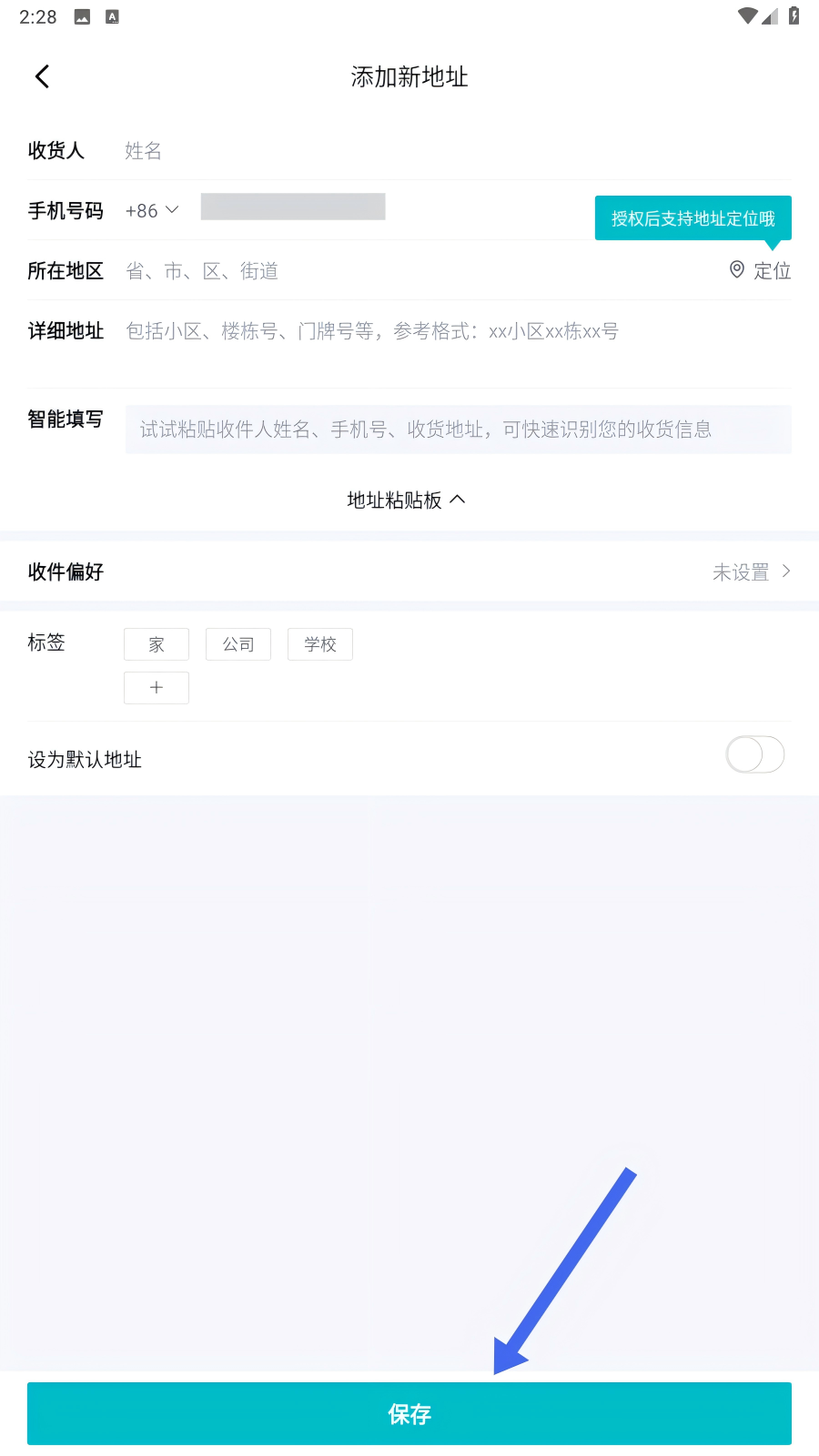This screenshot has width=819, height=1456.
Task: Select the 公司 tag
Action: [238, 644]
